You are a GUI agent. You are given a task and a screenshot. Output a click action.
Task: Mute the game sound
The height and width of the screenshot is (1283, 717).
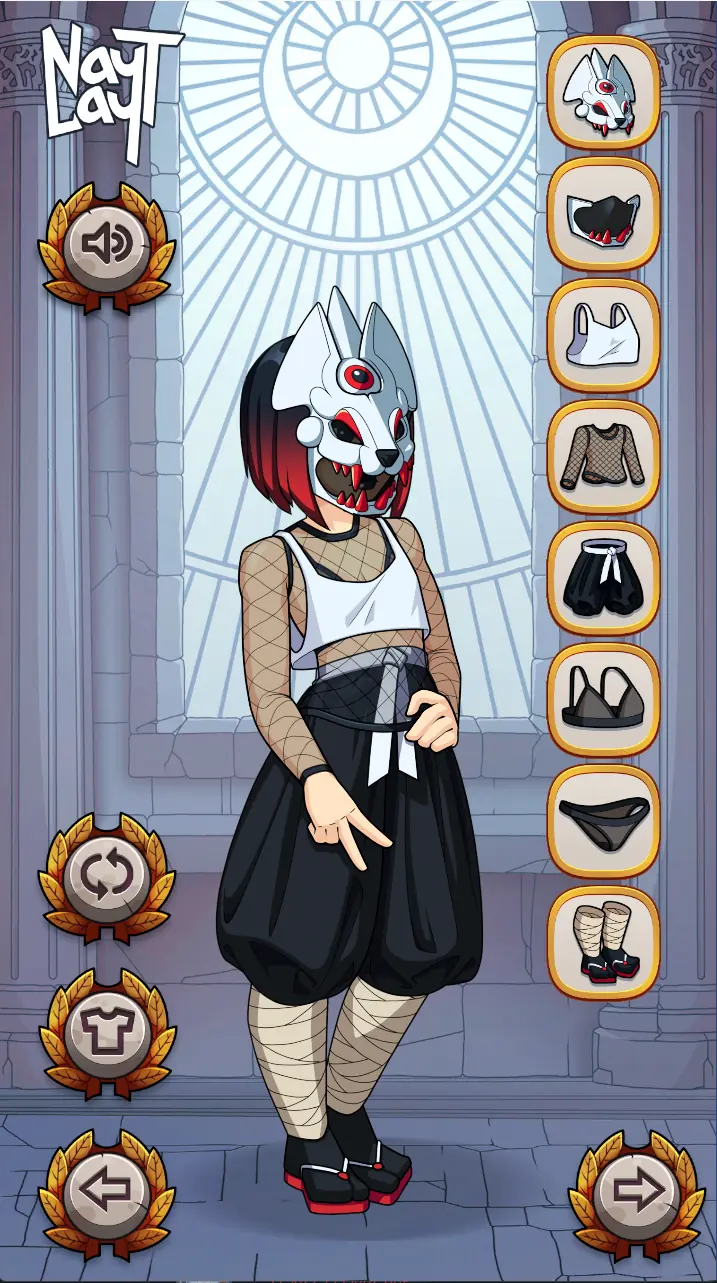[107, 244]
